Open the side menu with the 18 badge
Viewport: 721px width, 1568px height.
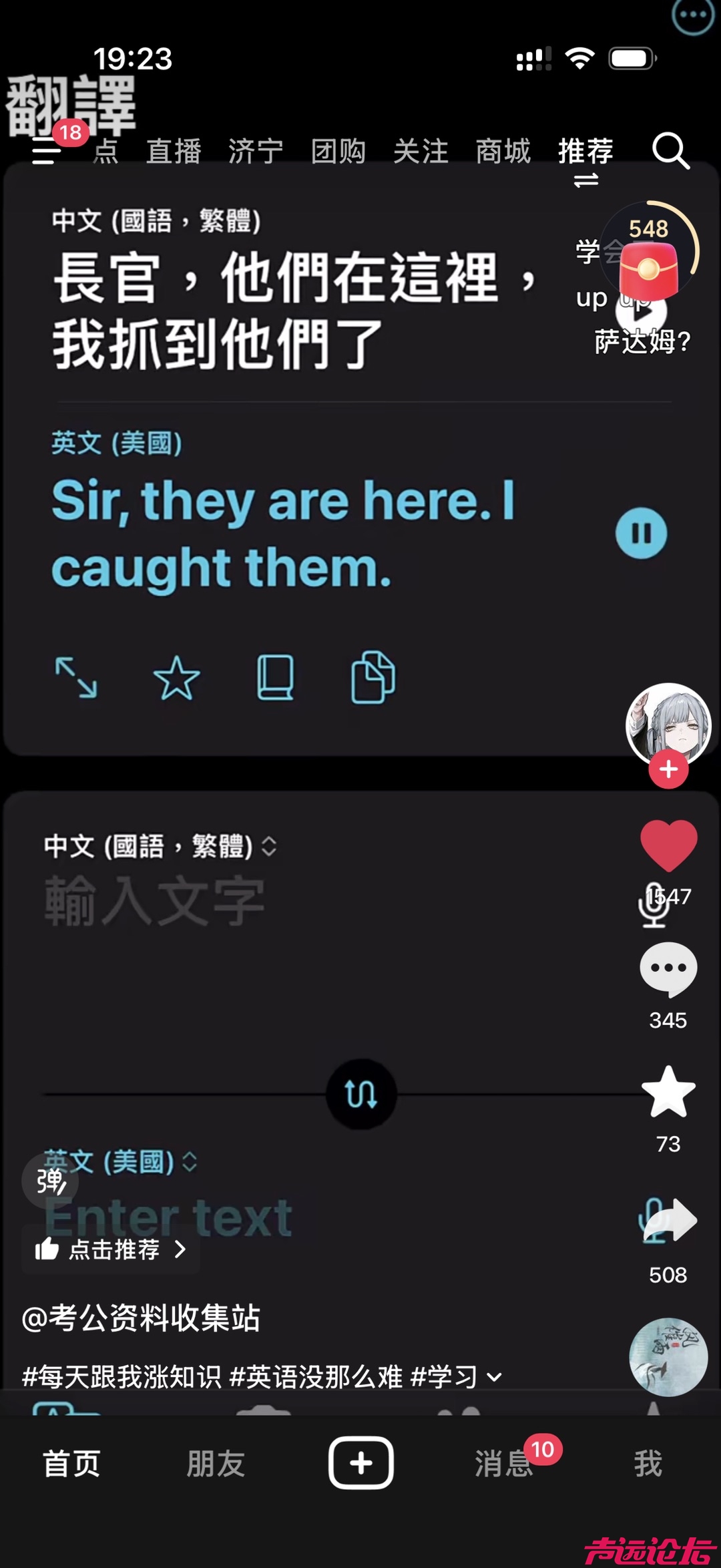pos(48,150)
